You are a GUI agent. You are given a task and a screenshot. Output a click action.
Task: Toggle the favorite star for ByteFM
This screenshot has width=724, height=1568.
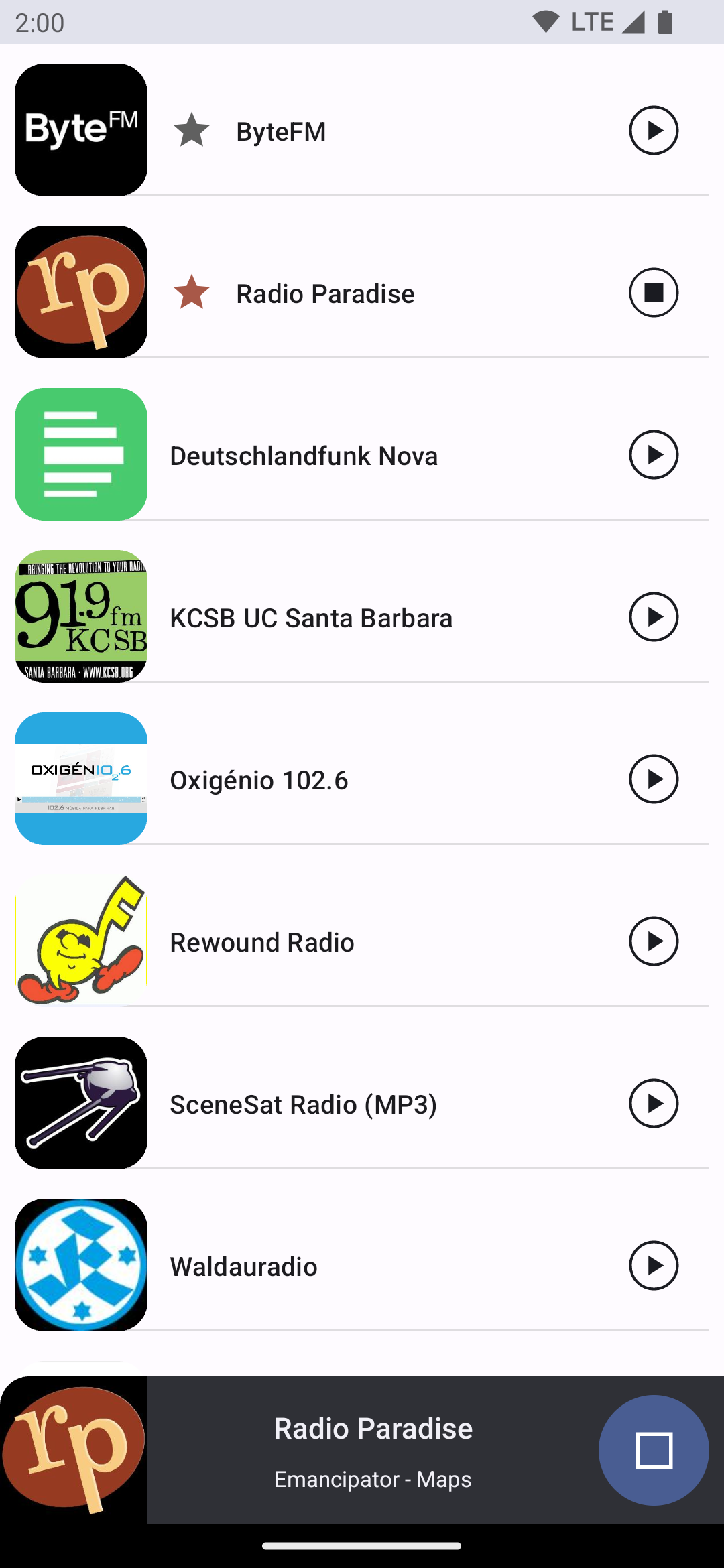pyautogui.click(x=192, y=131)
